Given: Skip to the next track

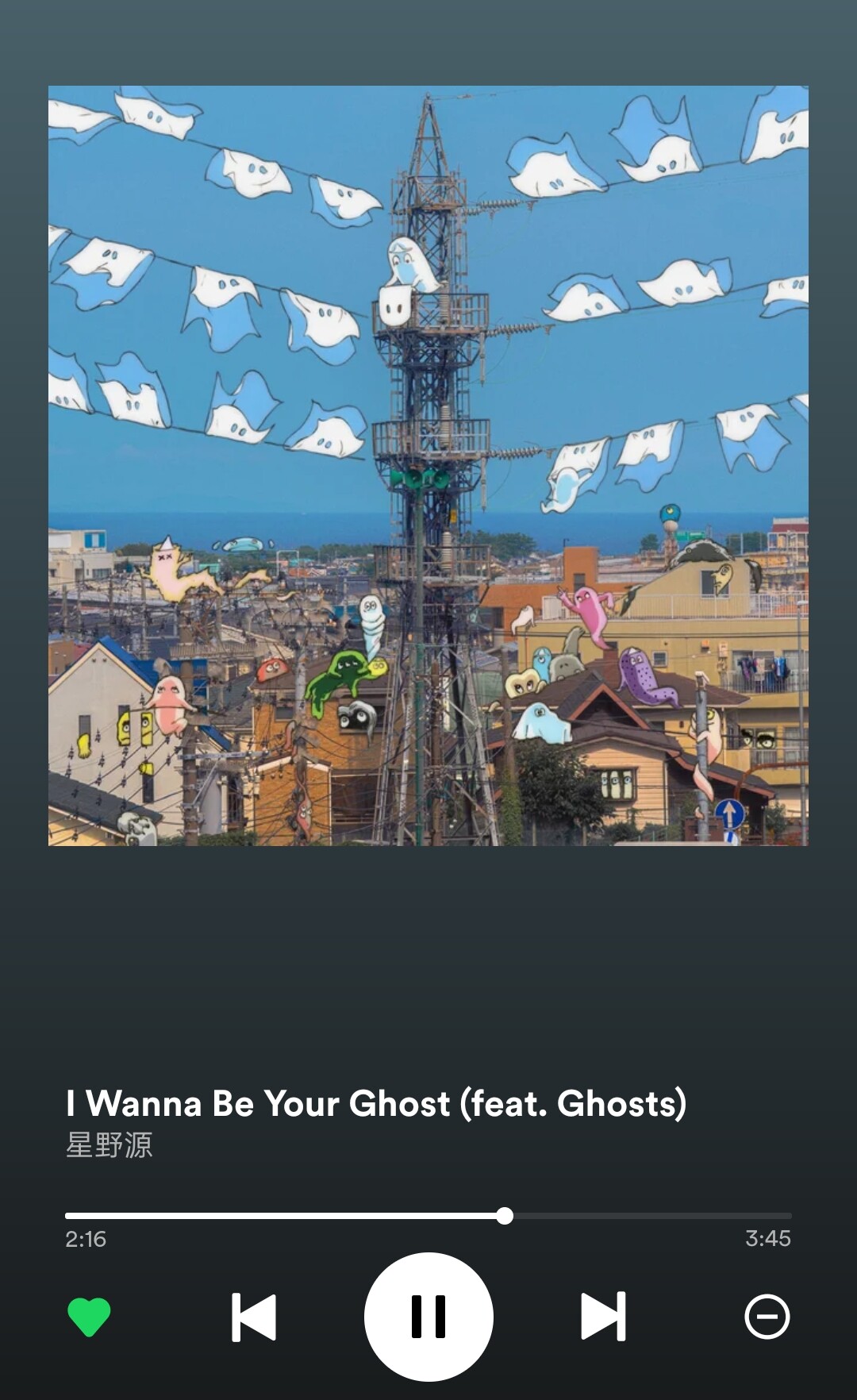Looking at the screenshot, I should (x=604, y=1317).
